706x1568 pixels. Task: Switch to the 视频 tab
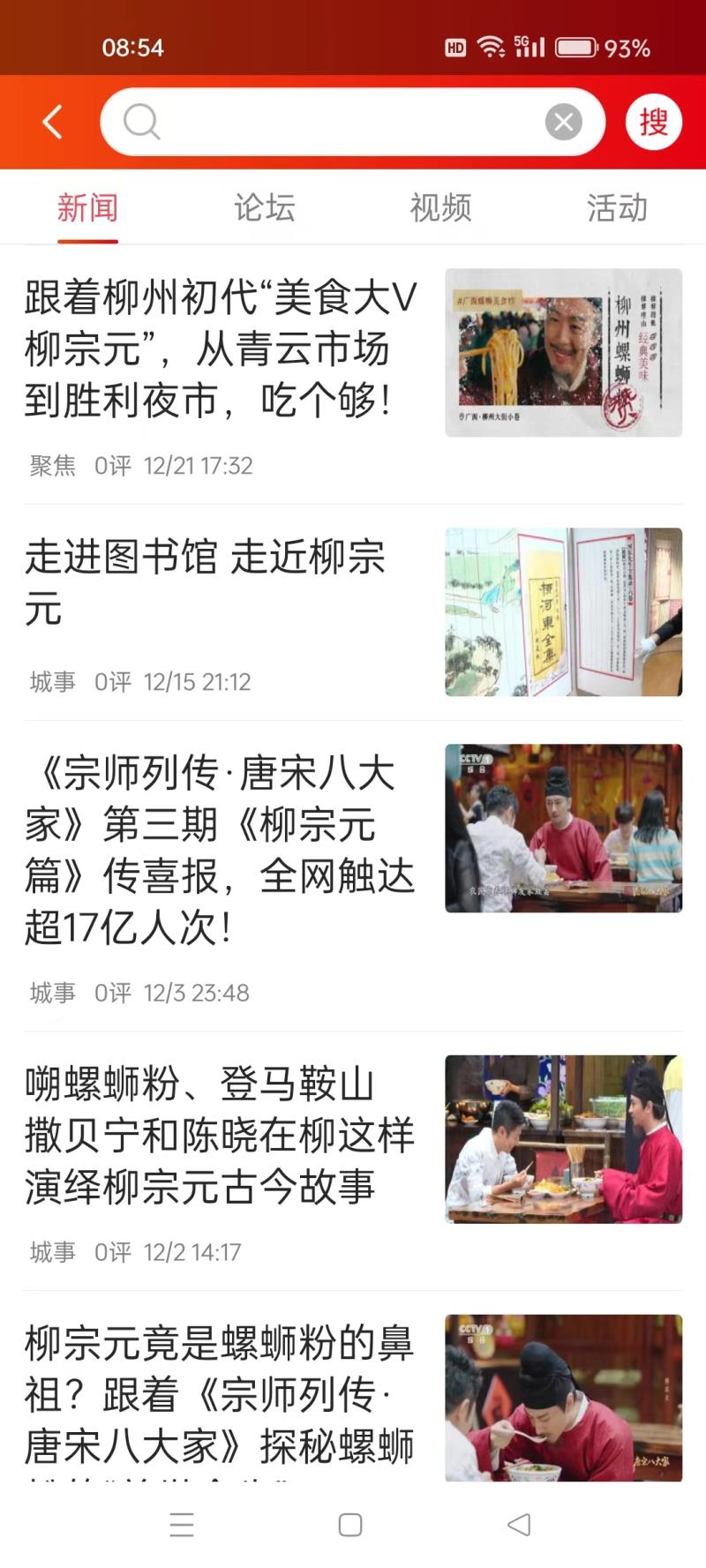440,208
